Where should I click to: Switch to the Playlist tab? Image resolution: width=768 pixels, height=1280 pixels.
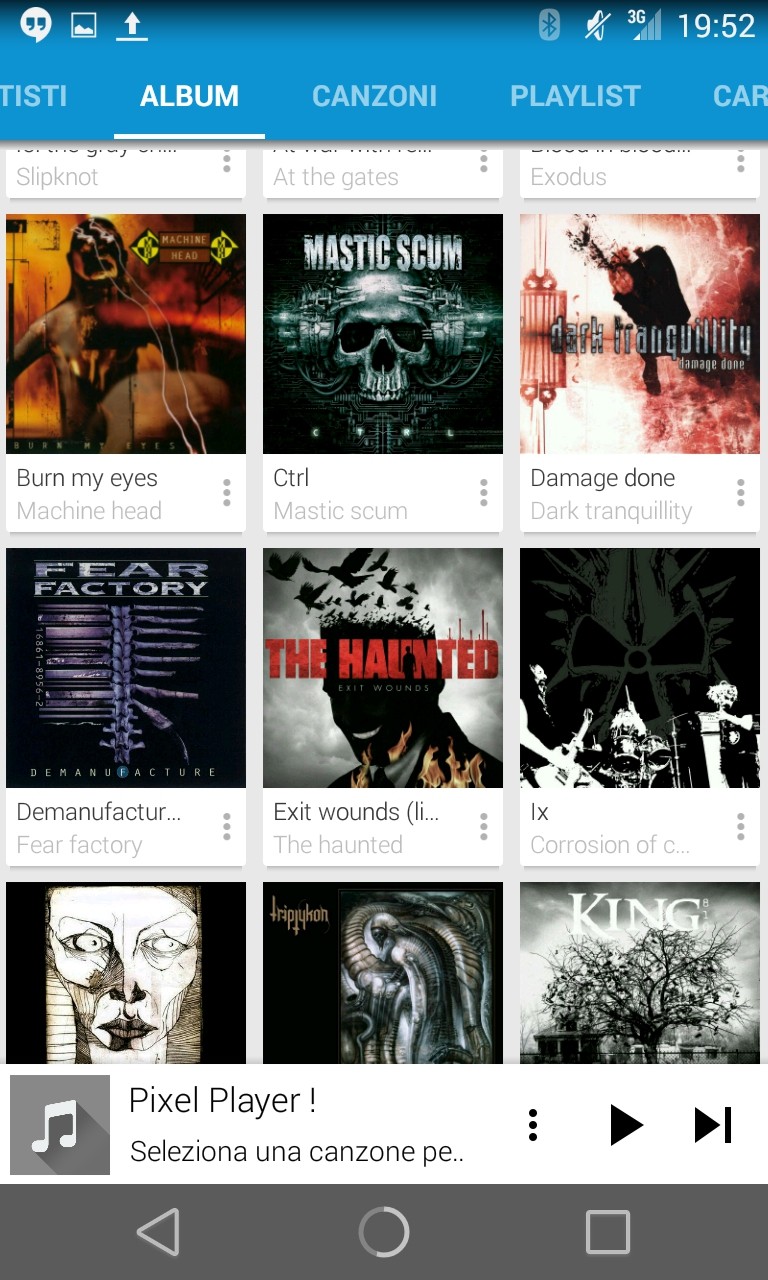[575, 96]
